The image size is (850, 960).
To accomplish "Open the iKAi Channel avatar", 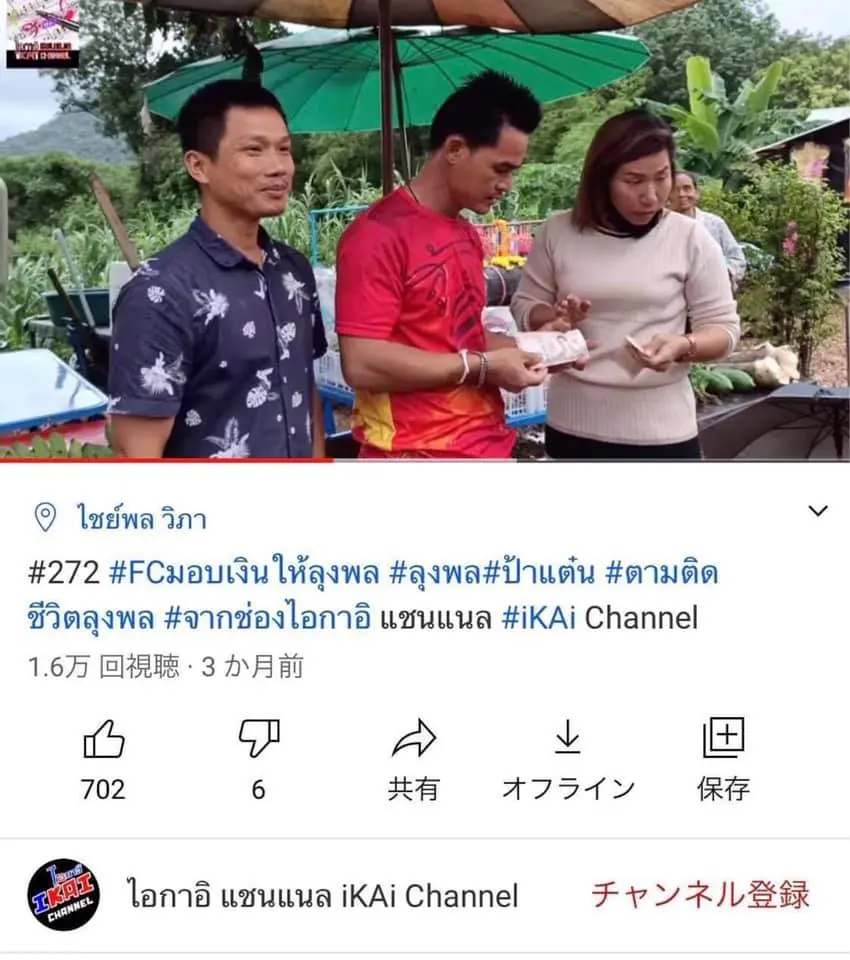I will tap(63, 894).
